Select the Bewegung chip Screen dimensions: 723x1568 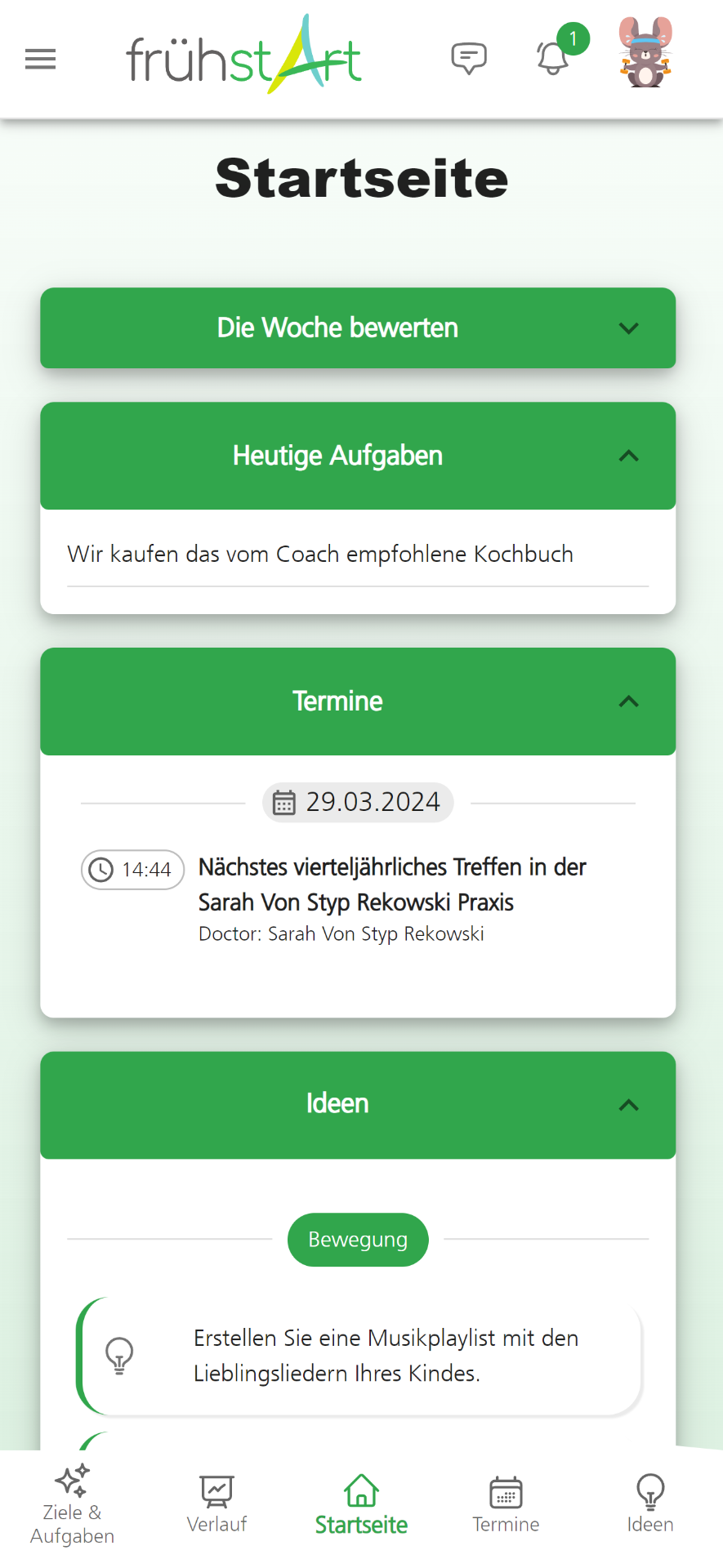tap(358, 1240)
